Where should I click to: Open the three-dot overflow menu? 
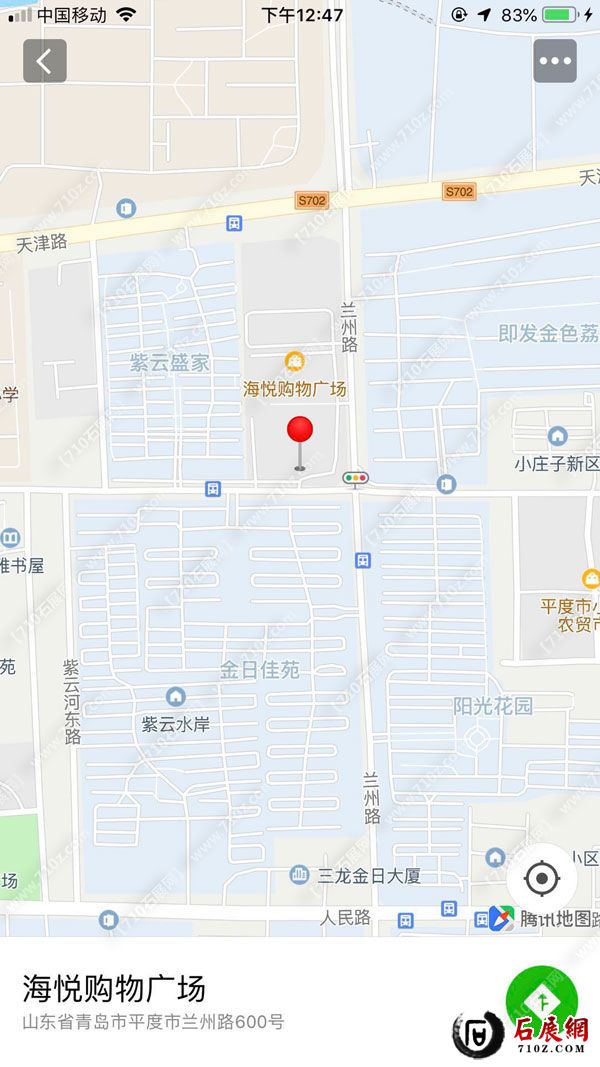tap(555, 61)
